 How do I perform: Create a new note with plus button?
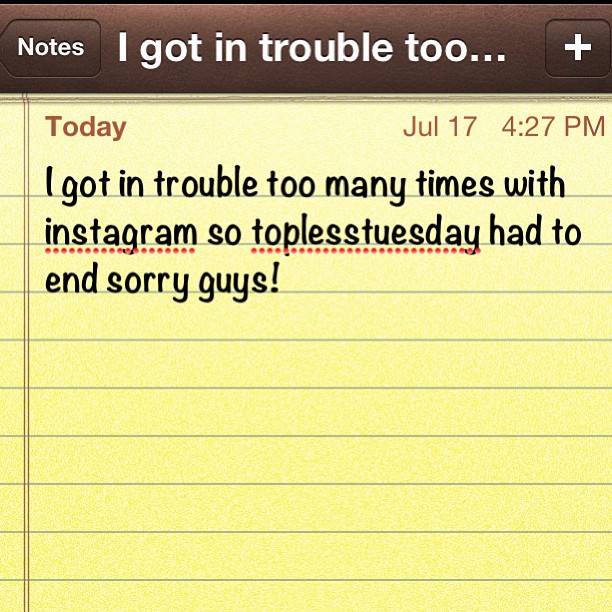point(577,47)
